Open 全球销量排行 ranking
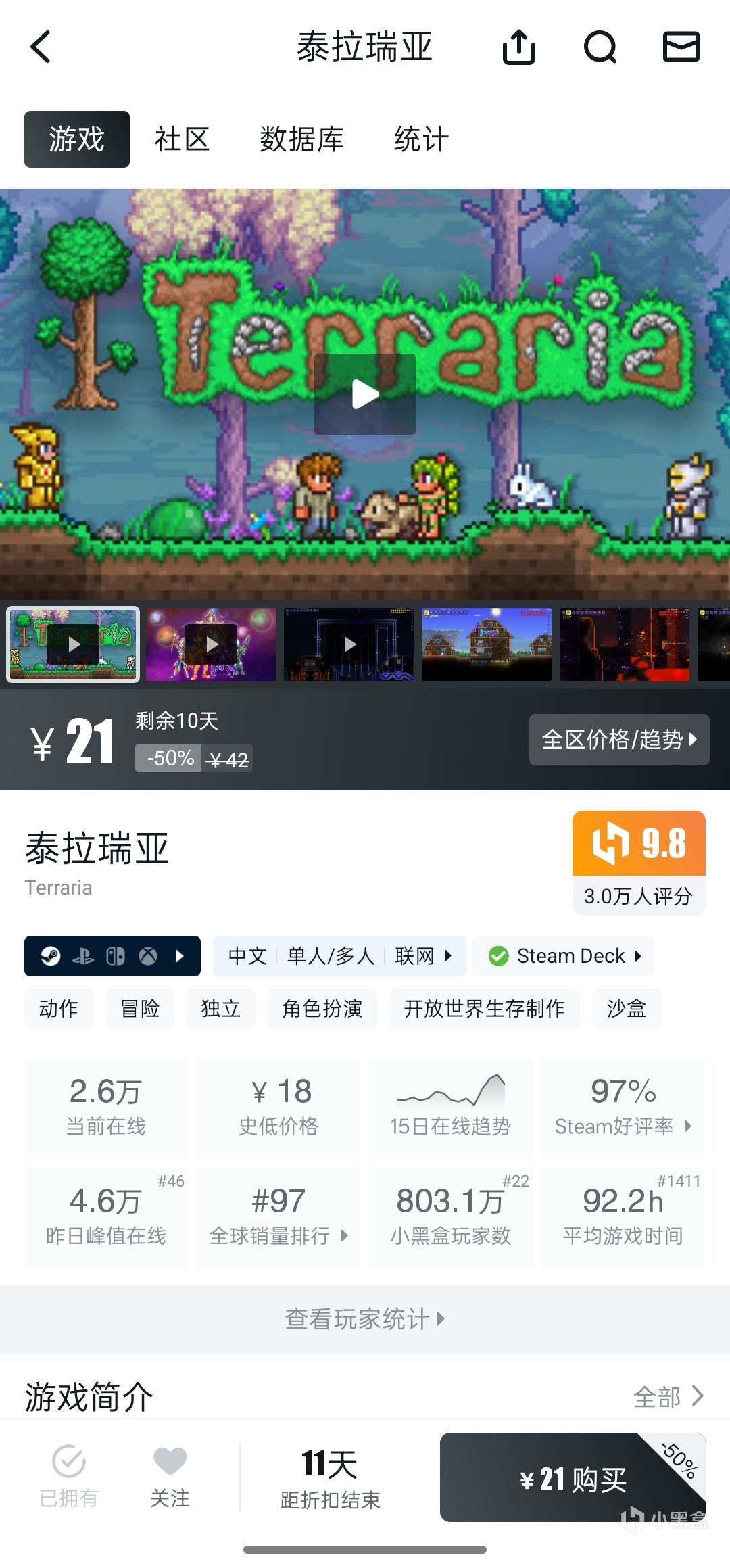730x1568 pixels. pyautogui.click(x=278, y=1217)
